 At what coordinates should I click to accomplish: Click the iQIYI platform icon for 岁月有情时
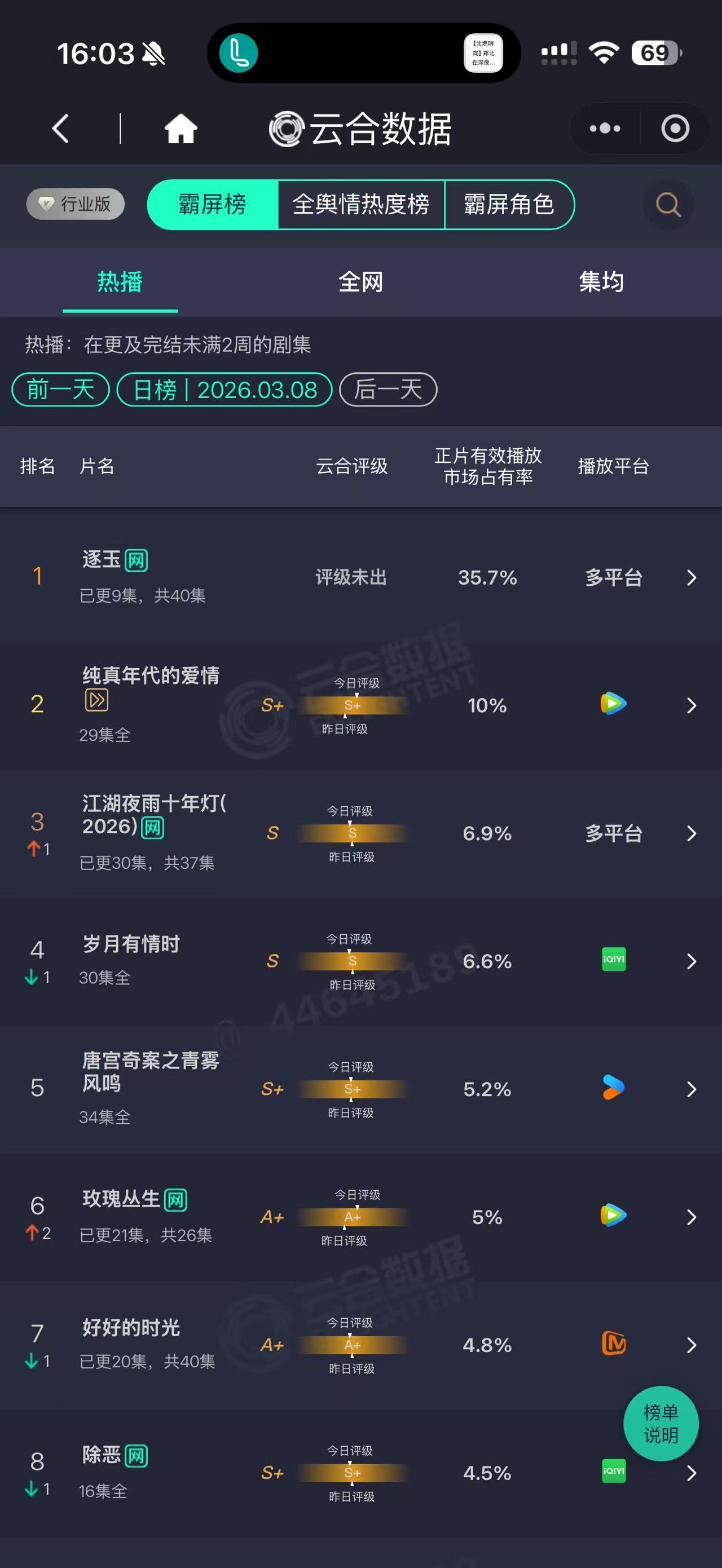(613, 961)
